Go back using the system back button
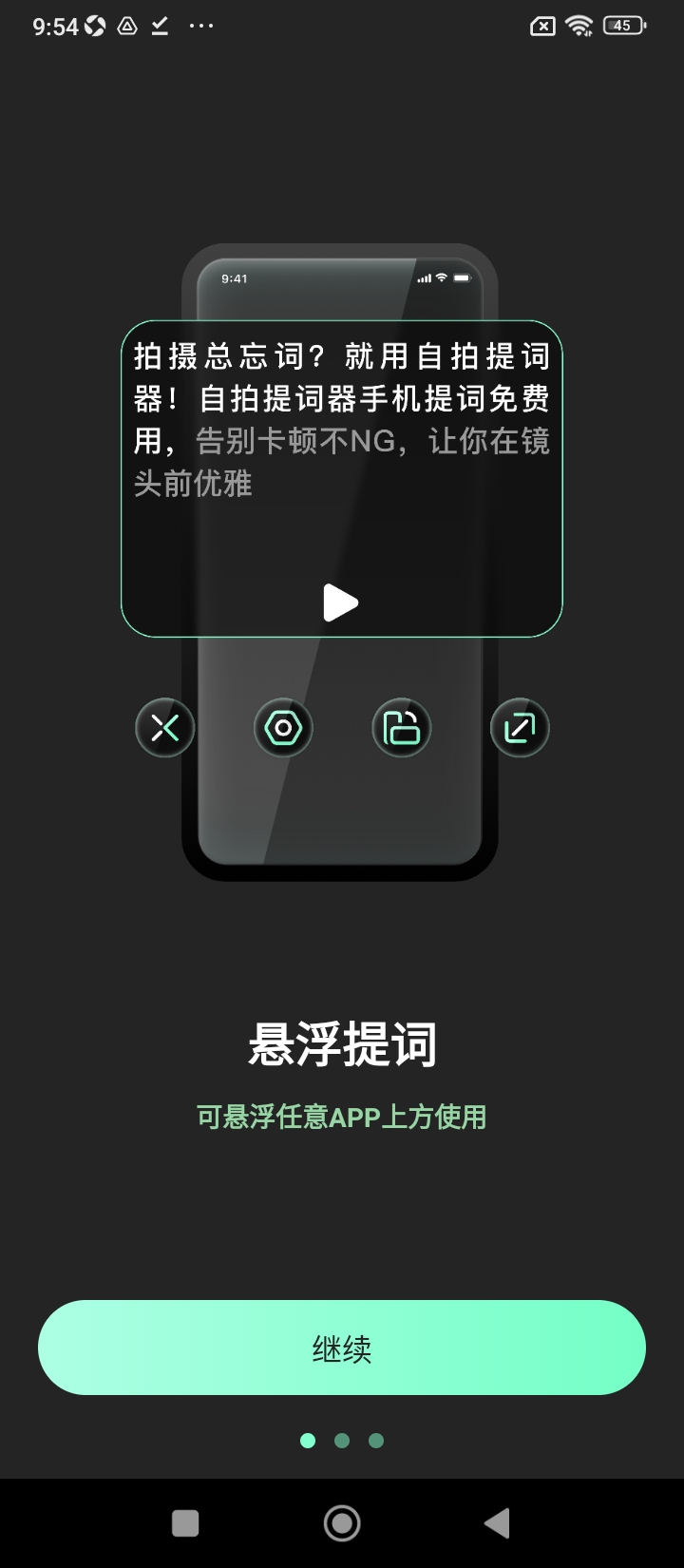684x1568 pixels. 497,1523
